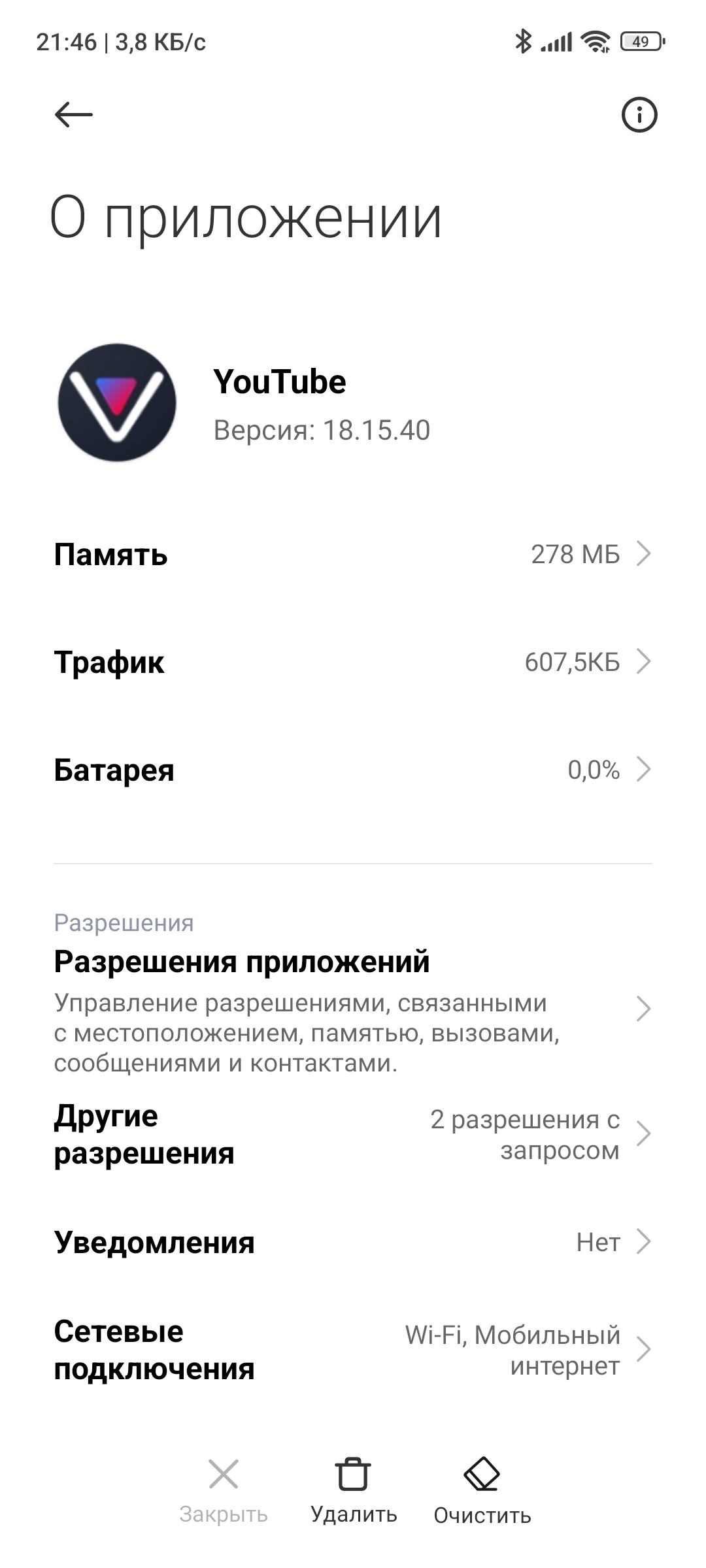Go back using the arrow icon
The height and width of the screenshot is (1568, 706).
pyautogui.click(x=74, y=115)
